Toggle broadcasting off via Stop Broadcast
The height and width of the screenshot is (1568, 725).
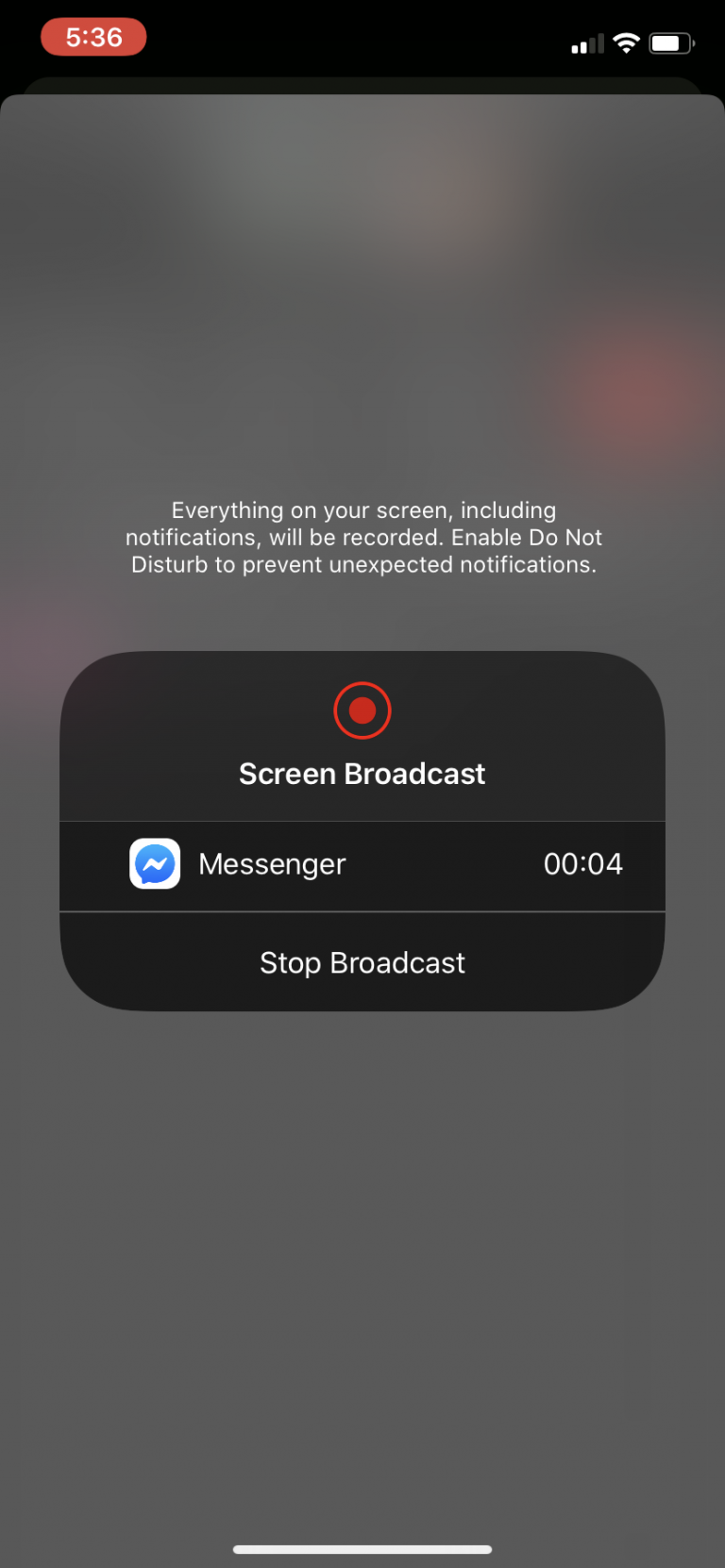(362, 962)
